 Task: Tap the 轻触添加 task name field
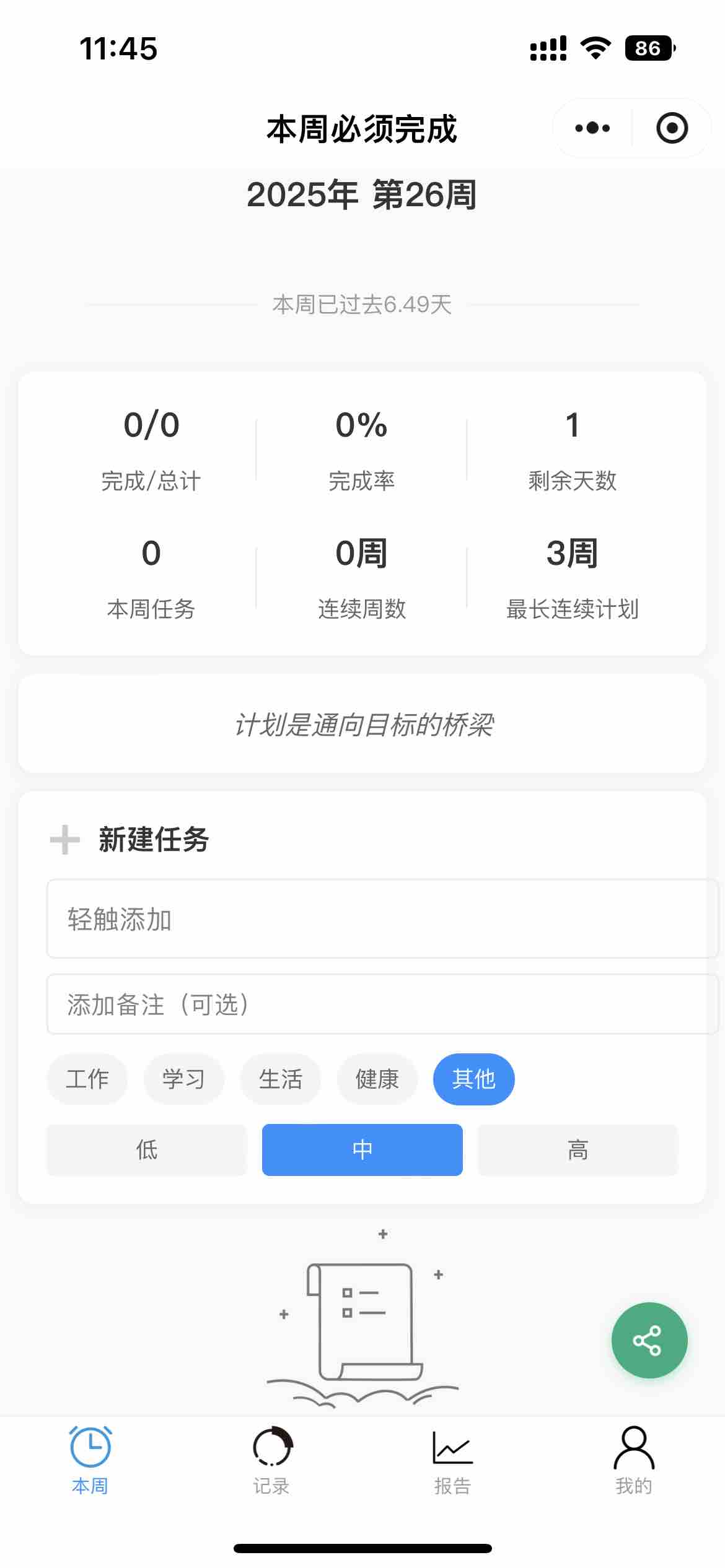382,919
